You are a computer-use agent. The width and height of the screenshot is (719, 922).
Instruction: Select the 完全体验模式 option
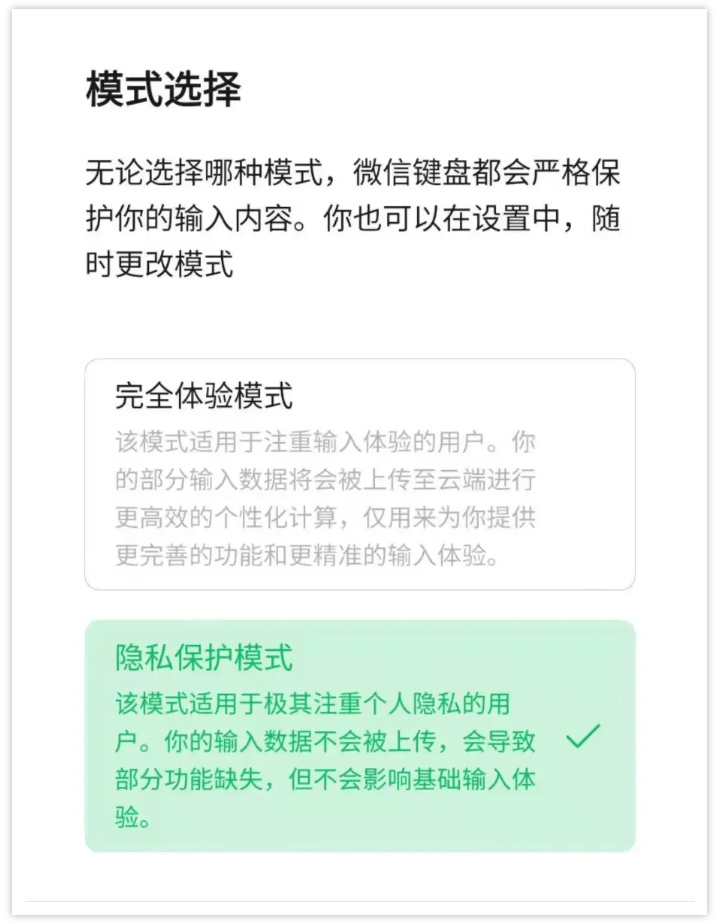click(x=359, y=474)
